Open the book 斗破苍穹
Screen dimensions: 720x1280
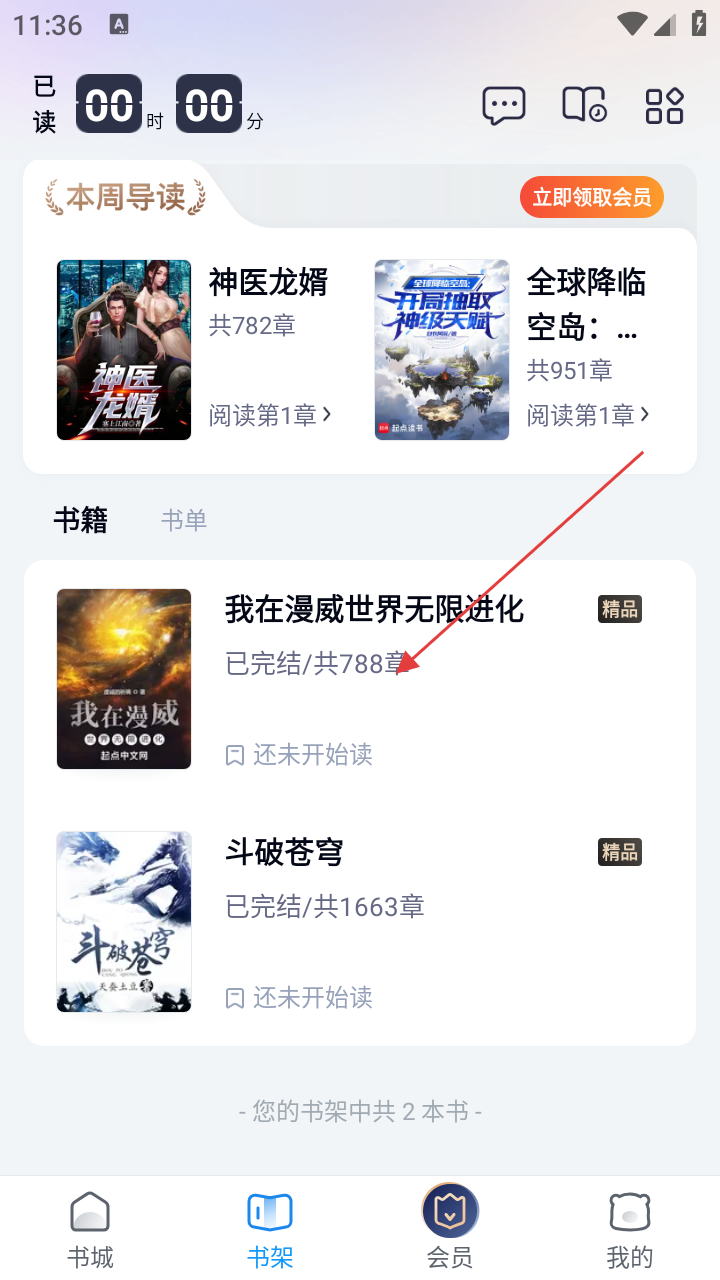pyautogui.click(x=284, y=853)
